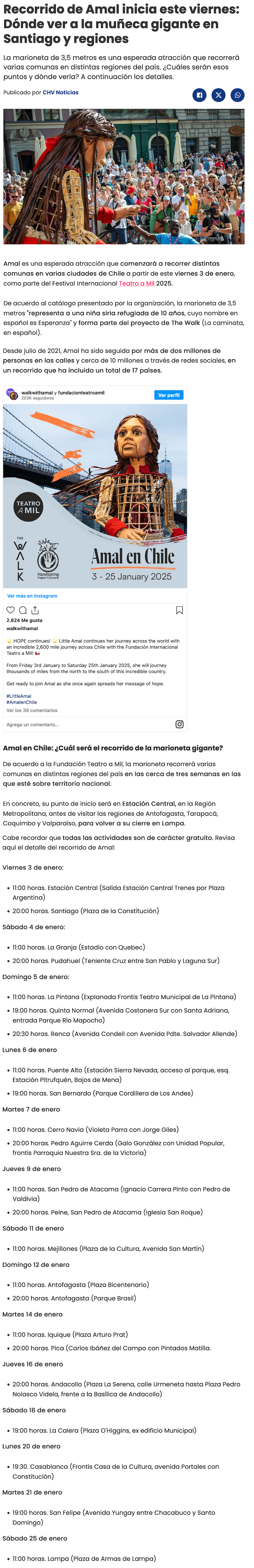Image resolution: width=254 pixels, height=1568 pixels.
Task: Share the article on X
Action: [x=218, y=95]
